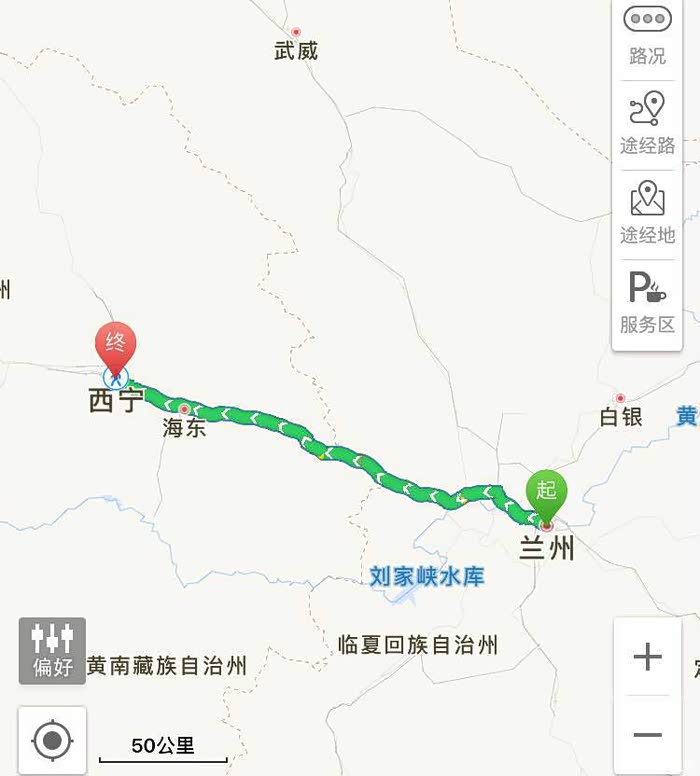The image size is (700, 776).
Task: Zoom in with the plus button
Action: (x=647, y=657)
